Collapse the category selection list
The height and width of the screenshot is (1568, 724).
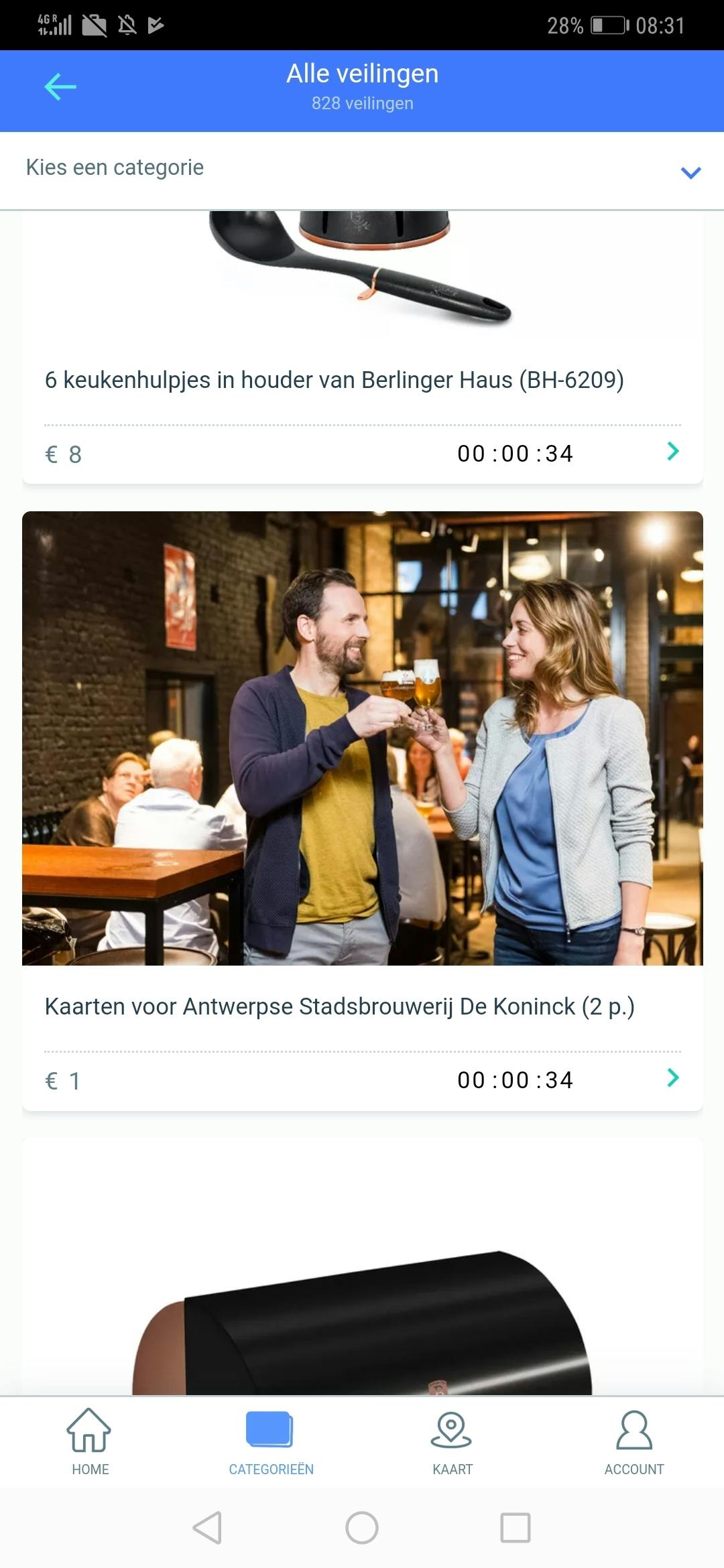click(x=690, y=174)
